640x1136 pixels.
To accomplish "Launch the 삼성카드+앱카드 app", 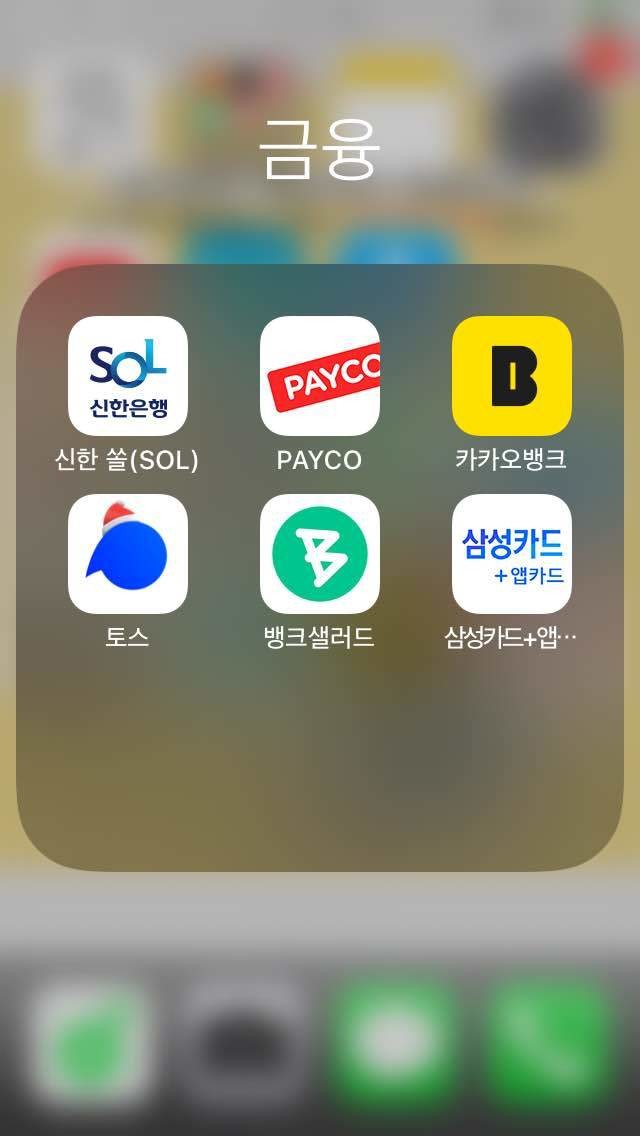I will tap(511, 554).
